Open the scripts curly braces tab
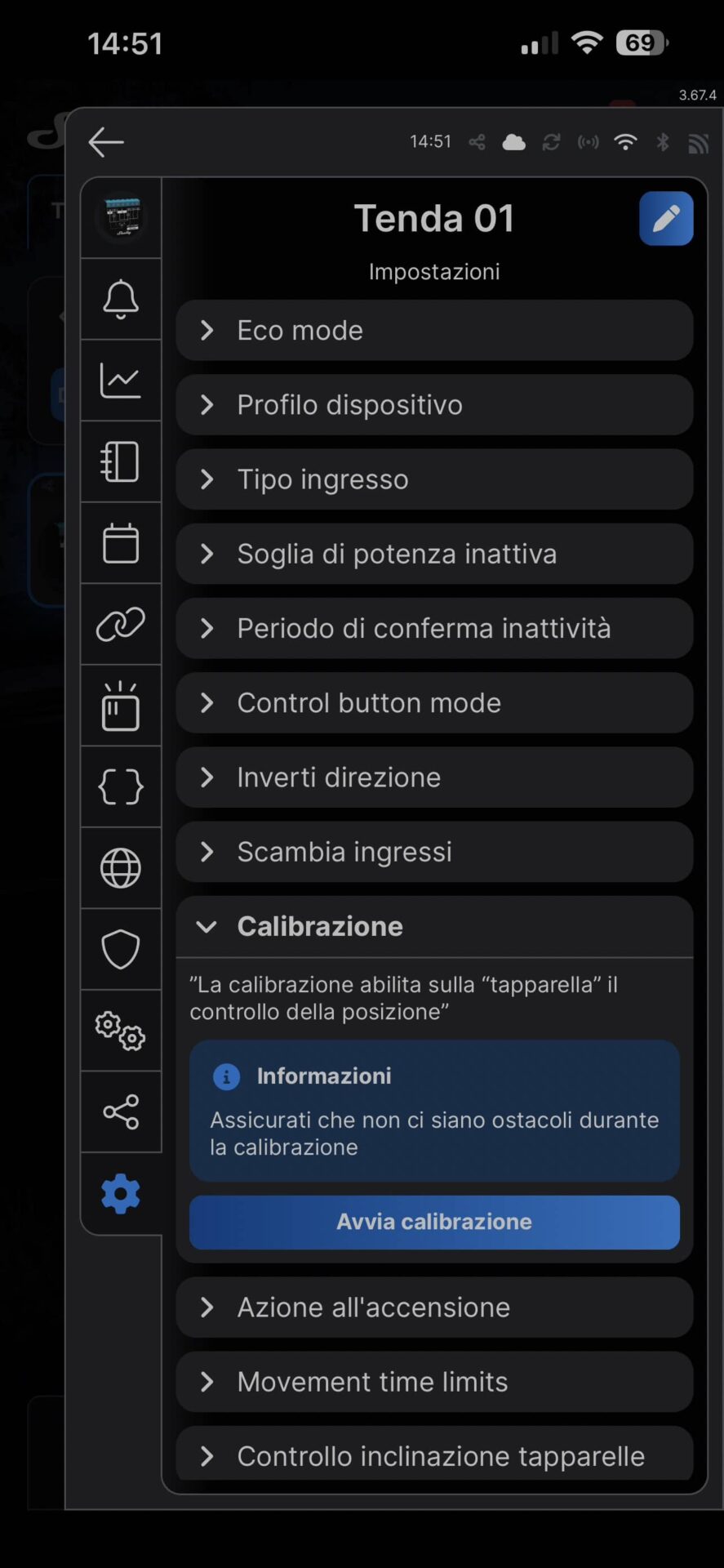 (121, 787)
